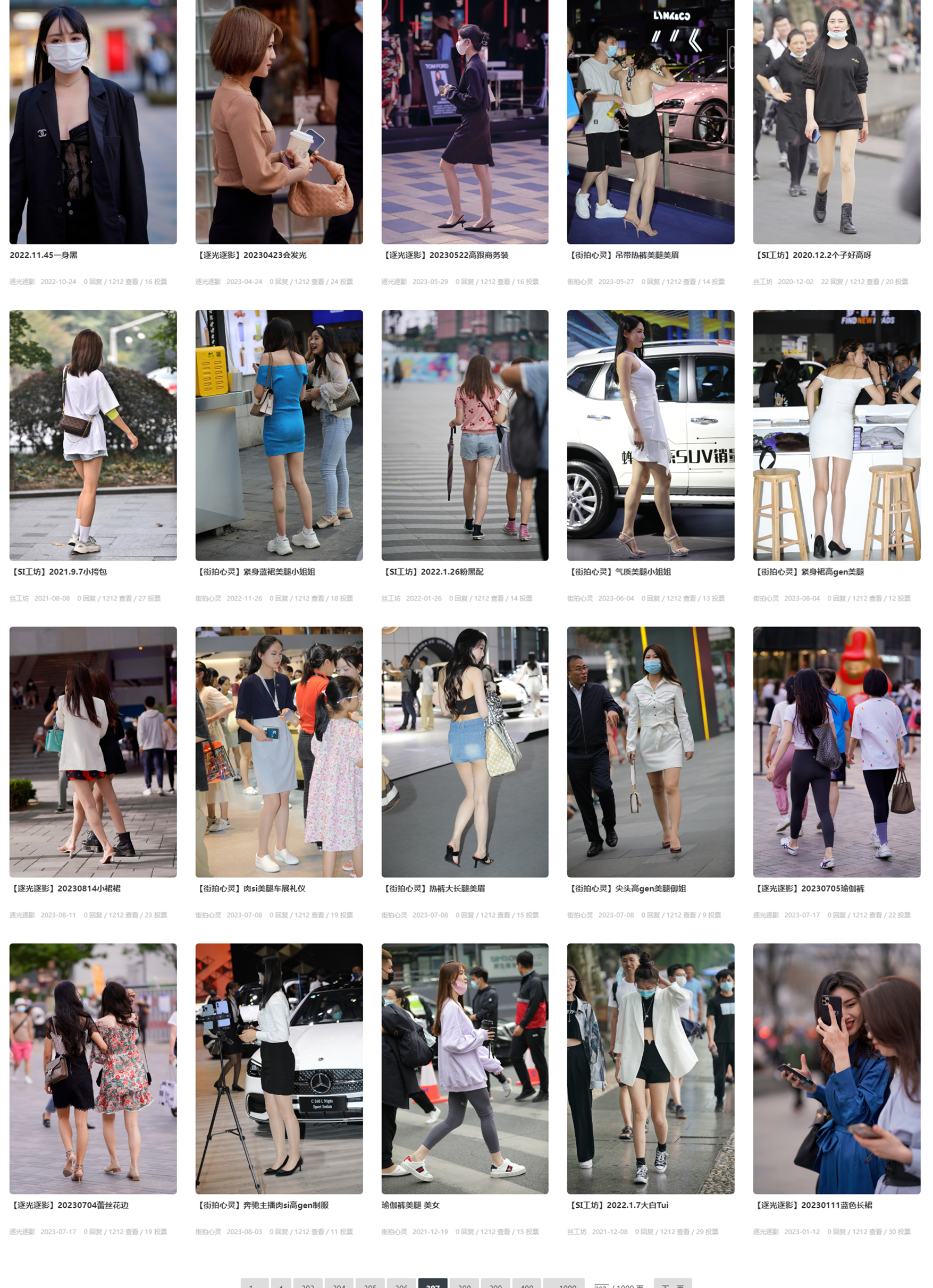
Task: Open the 20230111蓝色长裙 post
Action: (812, 1205)
